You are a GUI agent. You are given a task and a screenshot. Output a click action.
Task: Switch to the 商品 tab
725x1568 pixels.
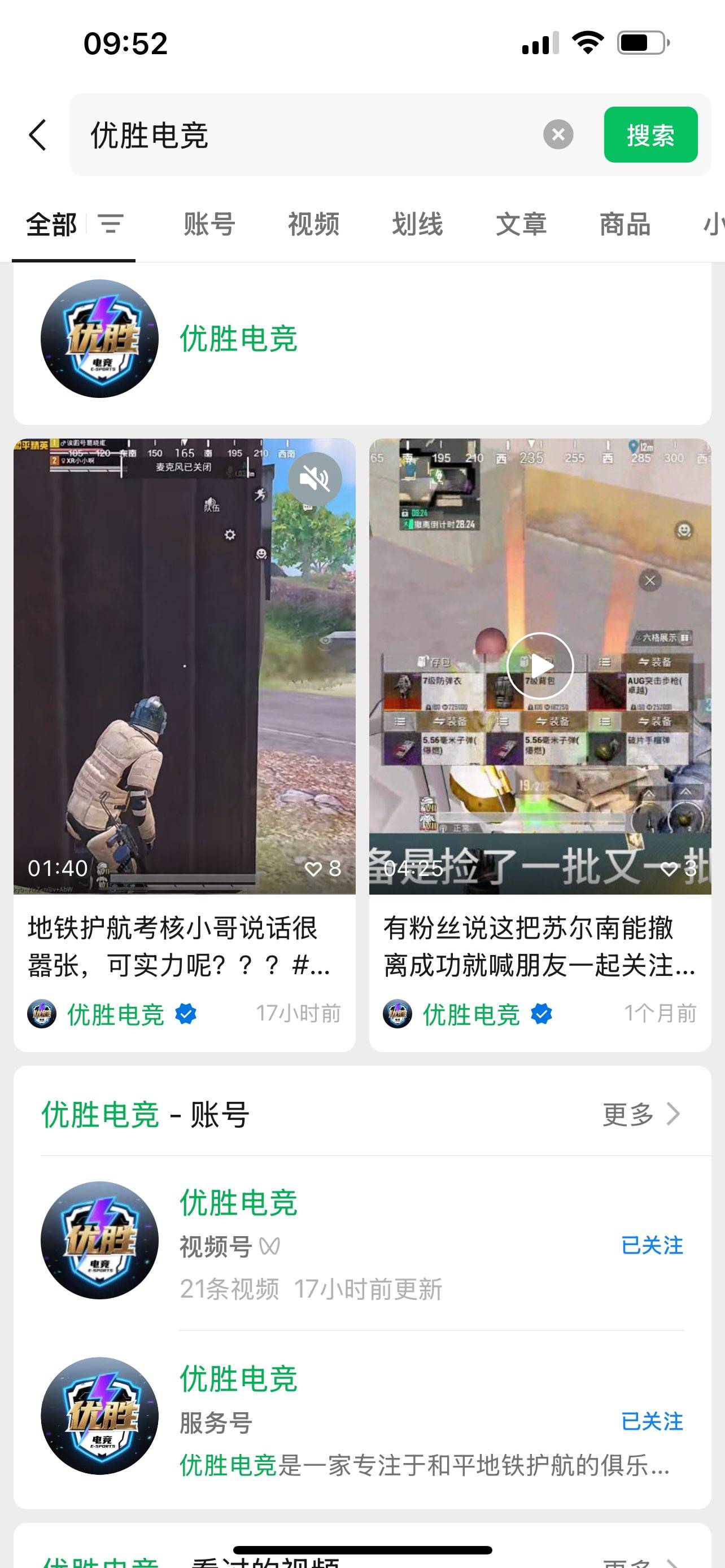tap(624, 224)
